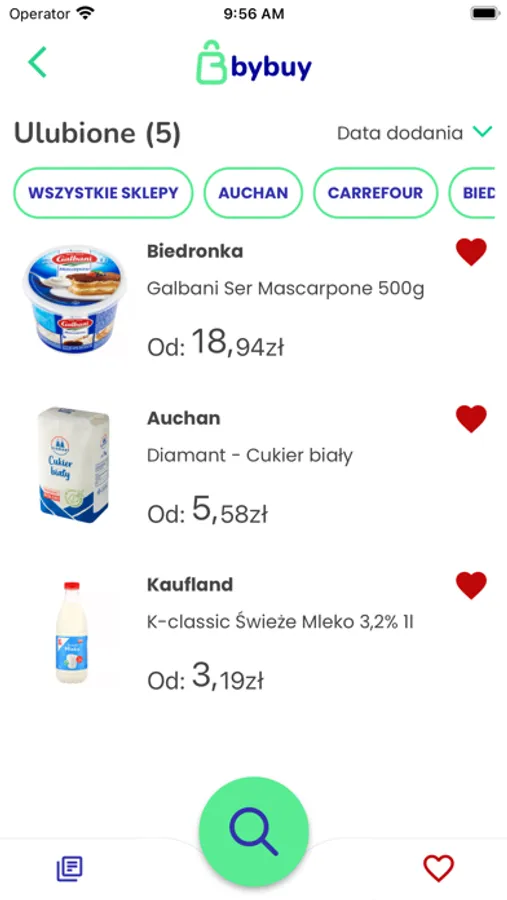Select the Wszystkie sklepy chip
507x900 pixels.
tap(103, 193)
